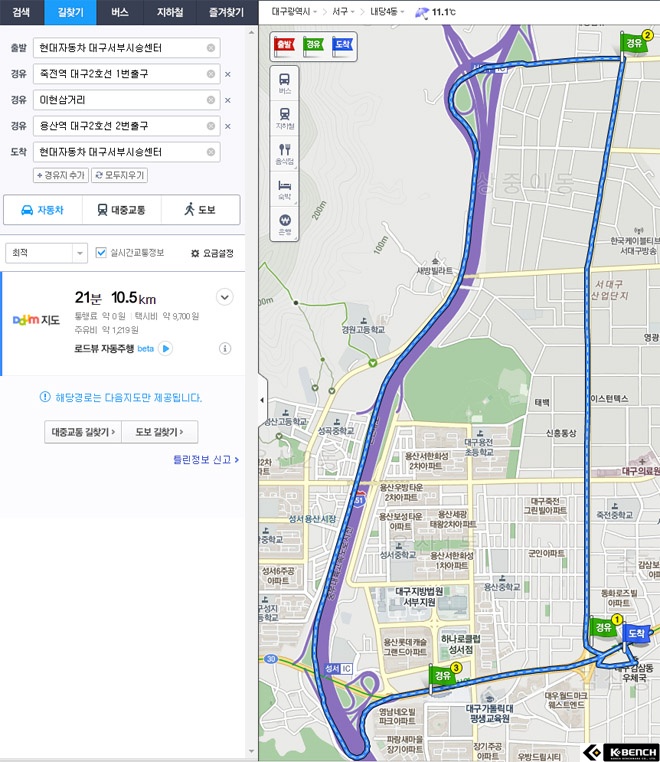The width and height of the screenshot is (660, 762).
Task: Collapse the side panel arrow
Action: click(262, 400)
